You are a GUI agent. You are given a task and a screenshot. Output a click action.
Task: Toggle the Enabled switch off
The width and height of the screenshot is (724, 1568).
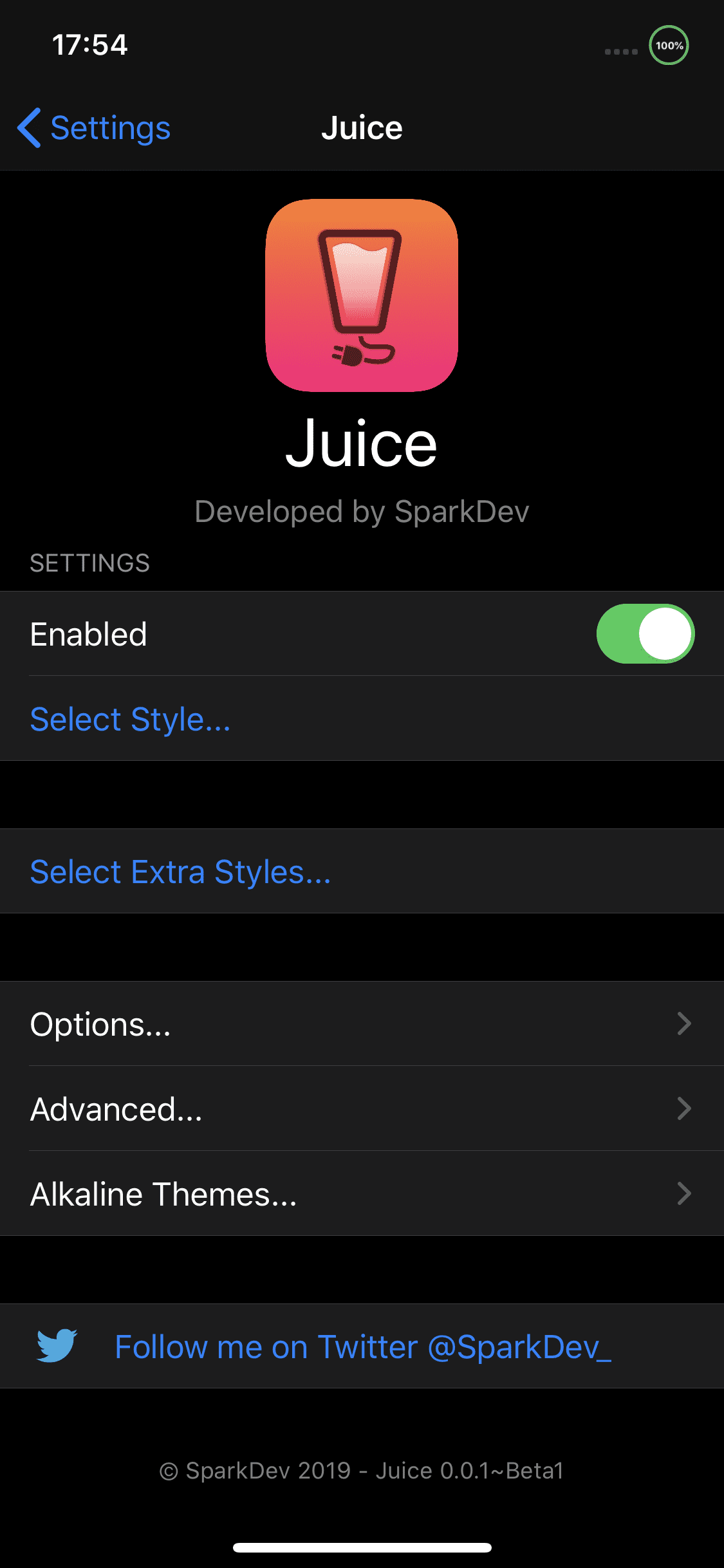click(x=645, y=634)
